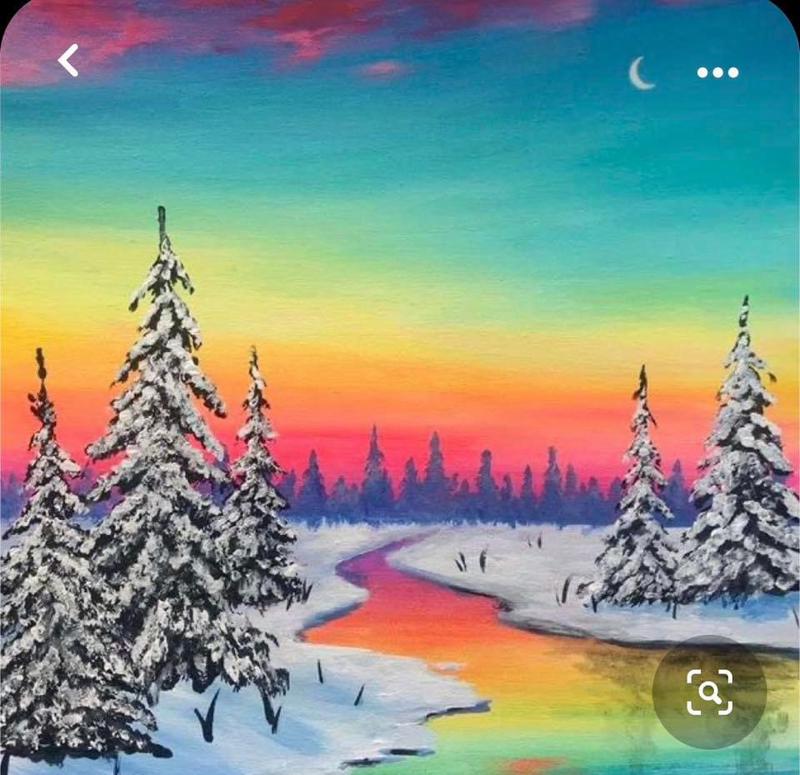Open the three-dot overflow menu
This screenshot has height=775, width=800.
pos(717,72)
